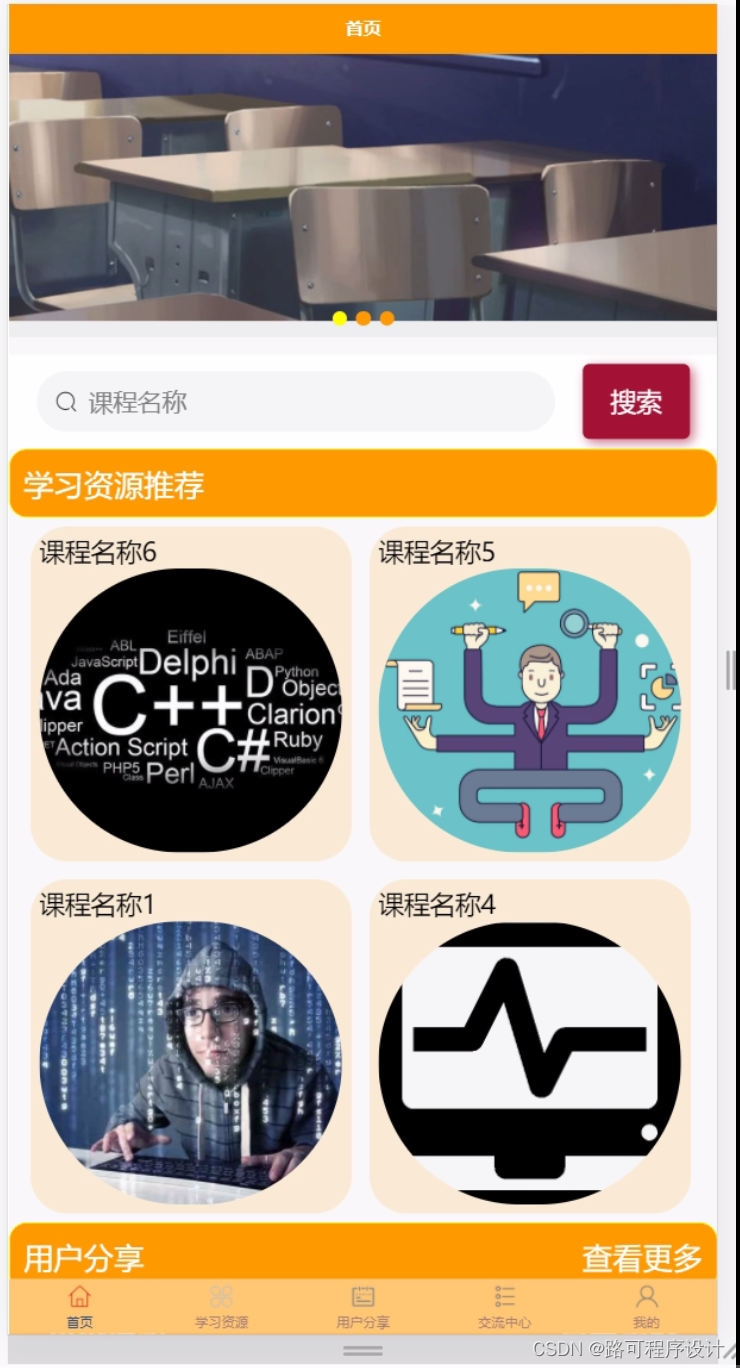
Task: Open 学习资源 via its grid icon
Action: (x=219, y=1296)
